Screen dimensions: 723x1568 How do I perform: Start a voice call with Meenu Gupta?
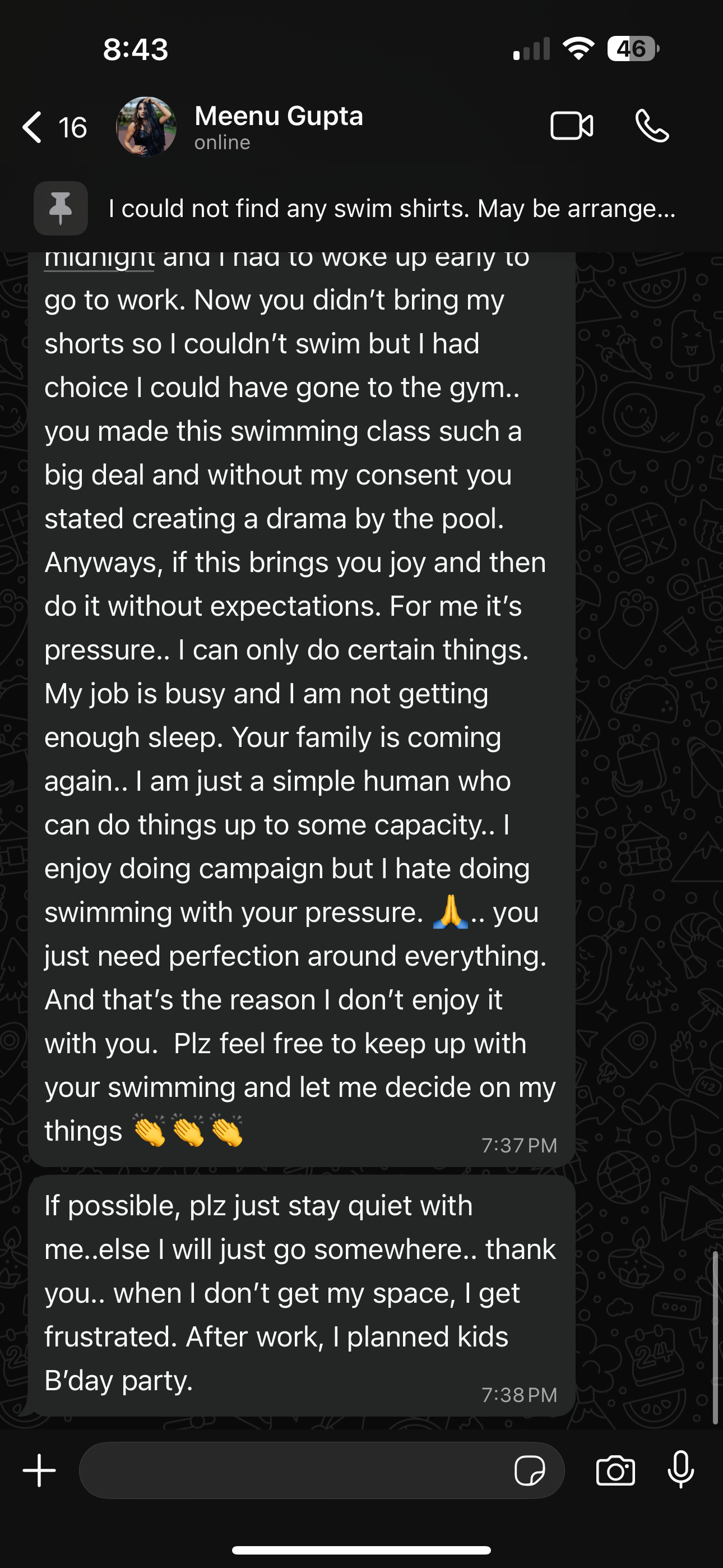pyautogui.click(x=652, y=127)
